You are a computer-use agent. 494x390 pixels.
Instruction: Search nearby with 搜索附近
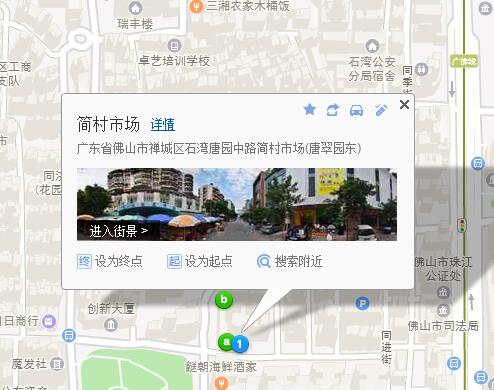pyautogui.click(x=290, y=261)
